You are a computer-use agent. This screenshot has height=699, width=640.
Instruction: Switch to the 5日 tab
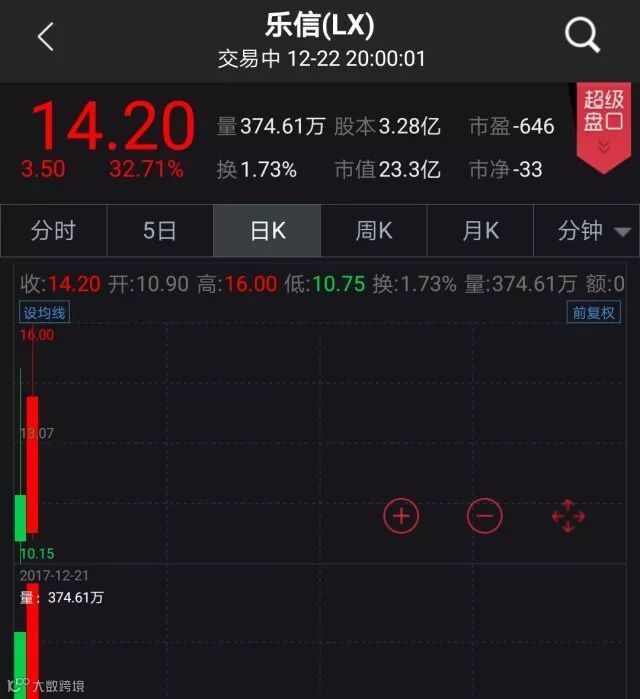(x=160, y=231)
